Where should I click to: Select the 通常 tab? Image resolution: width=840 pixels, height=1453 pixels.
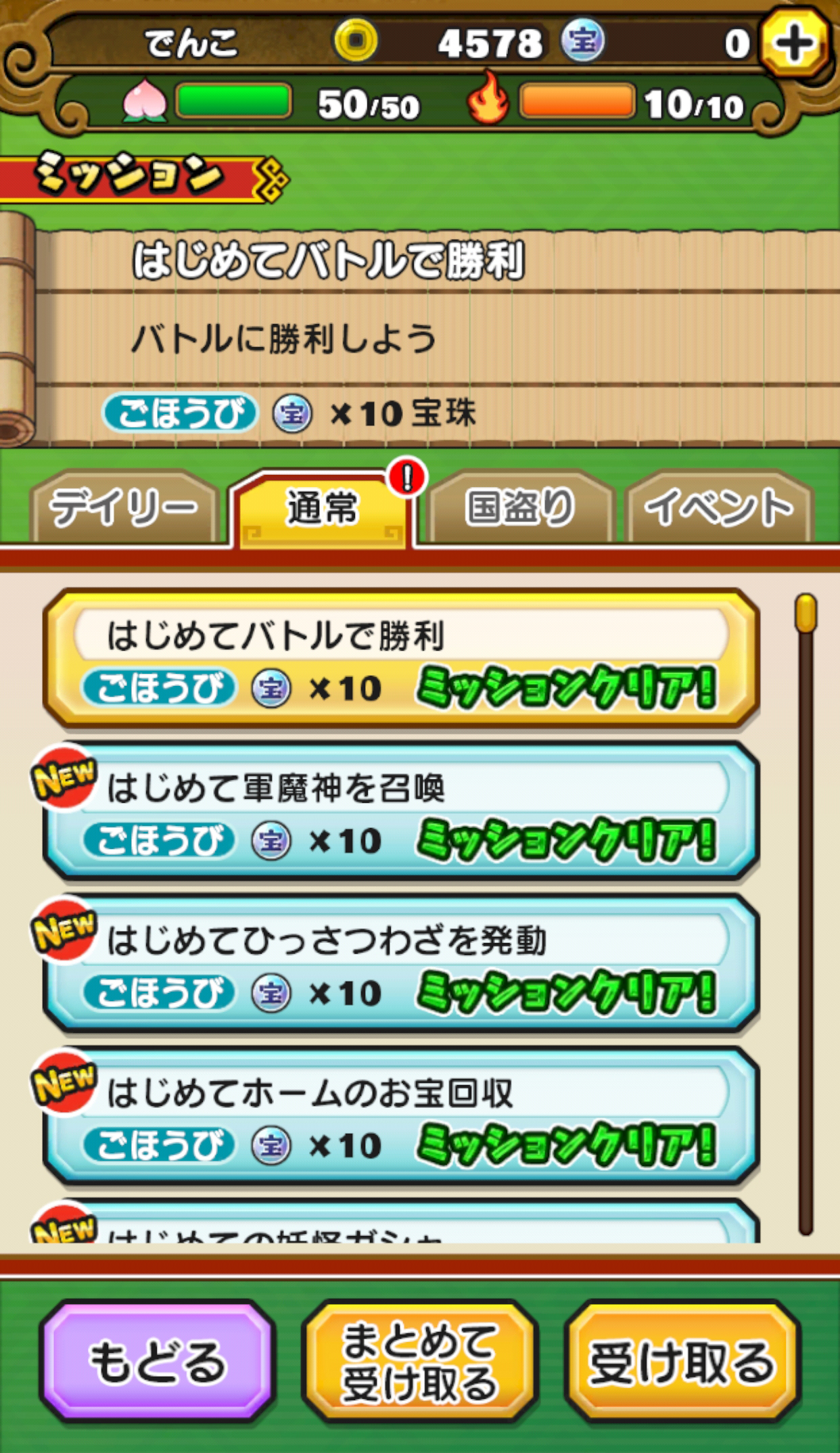(322, 507)
